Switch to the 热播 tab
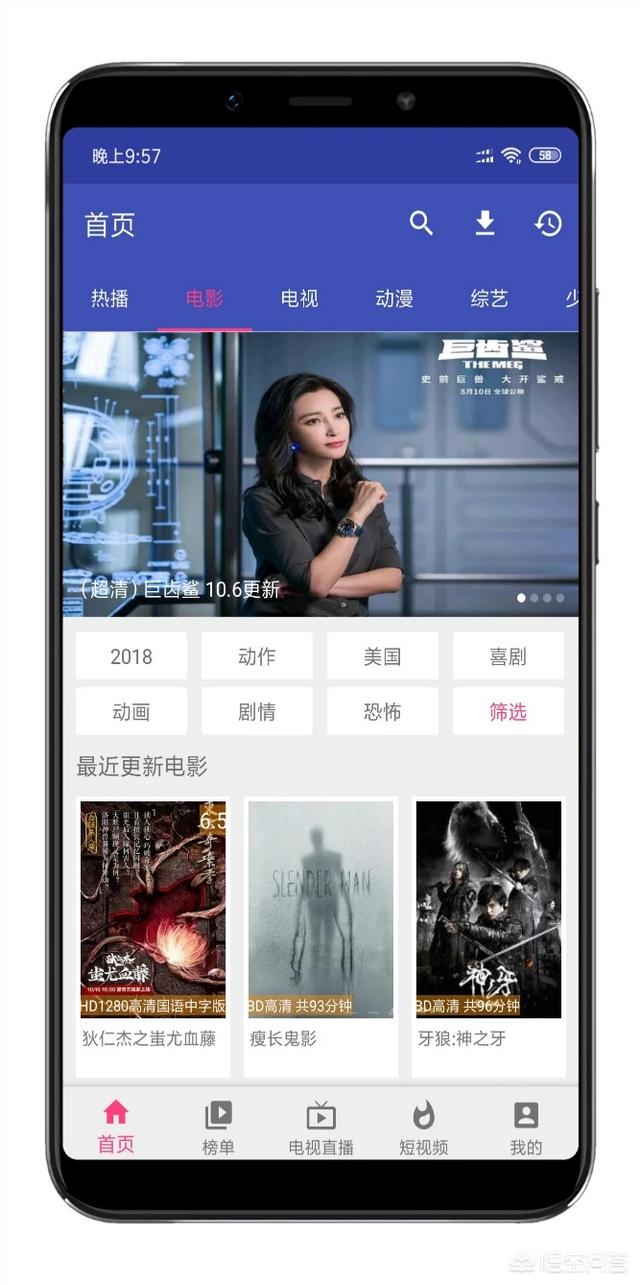640x1285 pixels. point(110,298)
